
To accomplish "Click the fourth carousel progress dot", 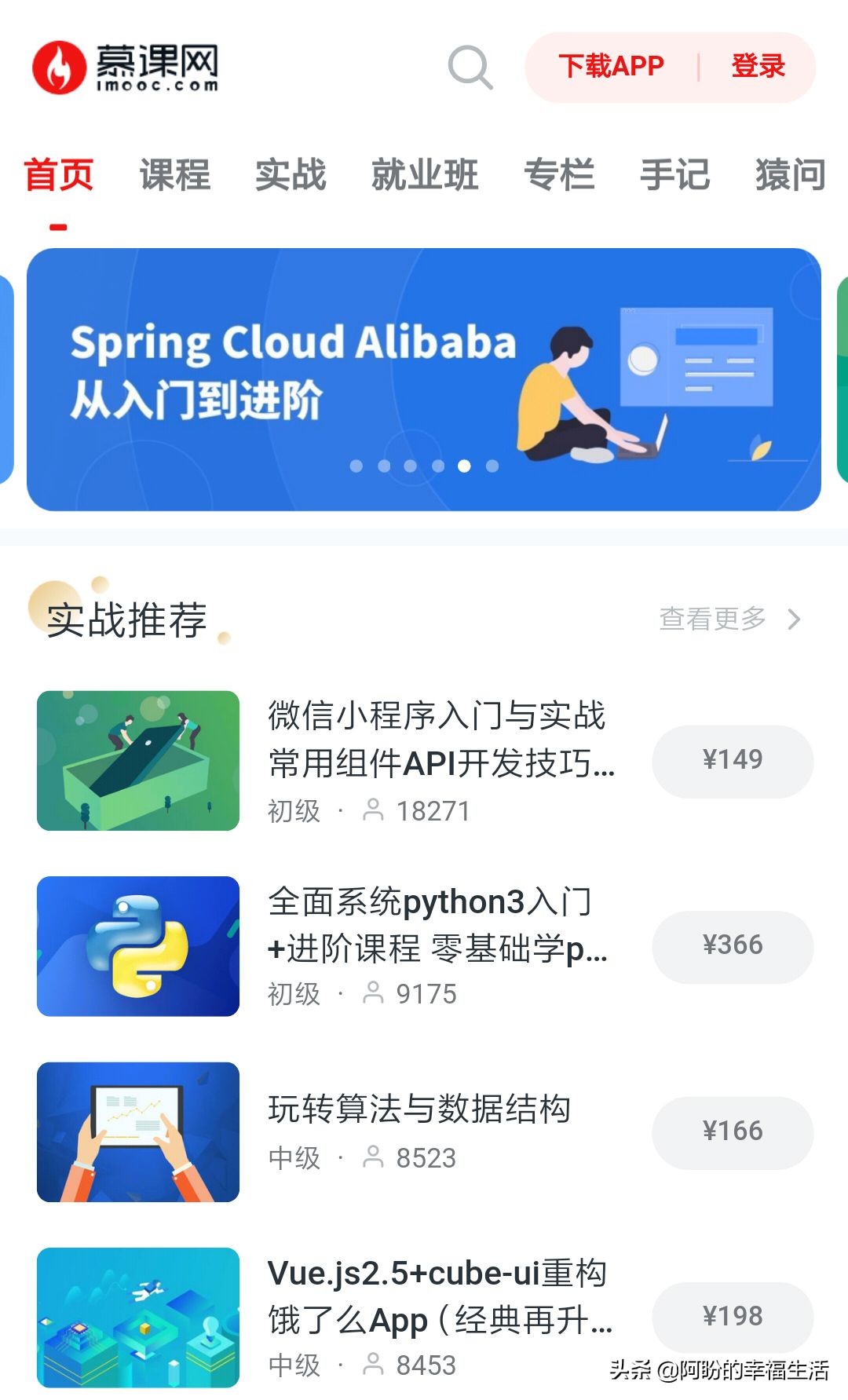I will [x=437, y=465].
